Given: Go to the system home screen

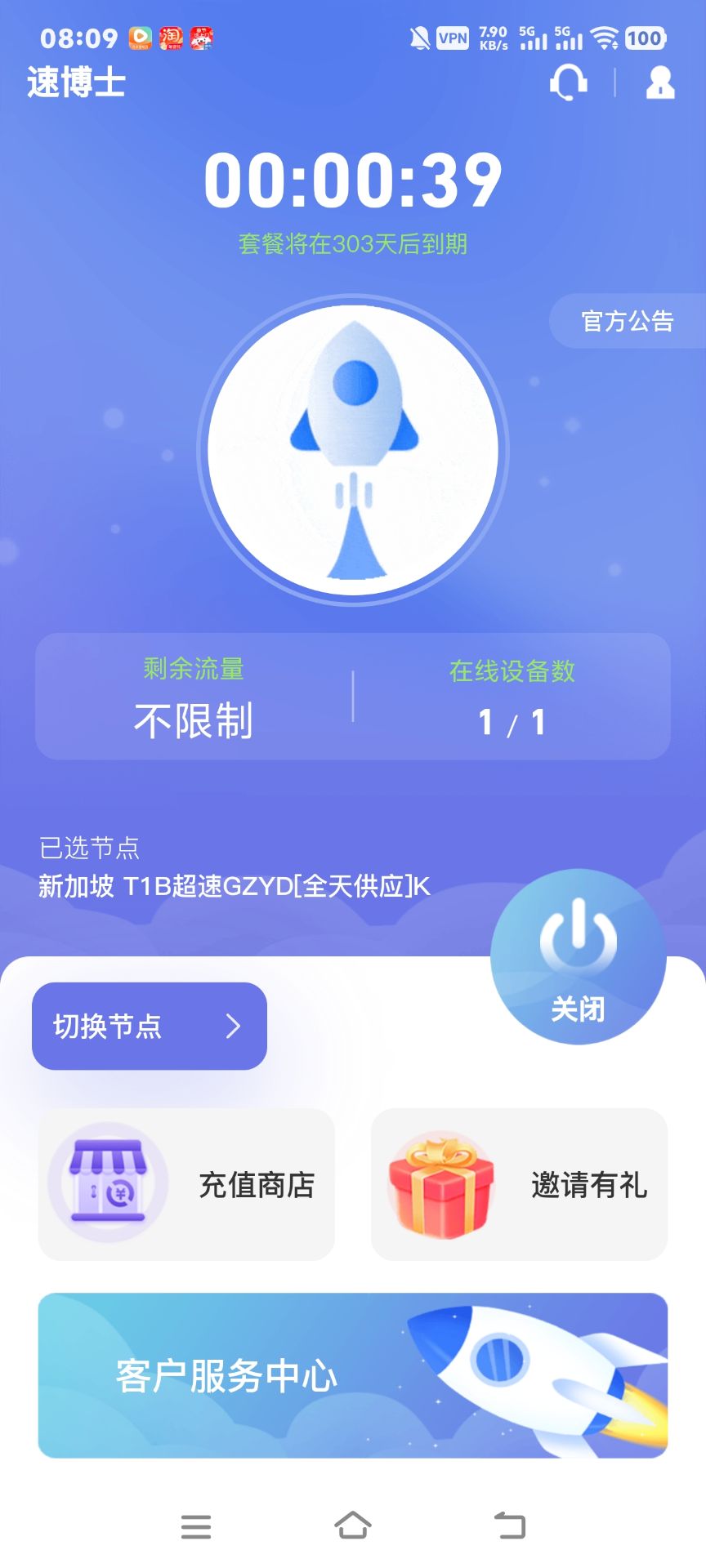Looking at the screenshot, I should (x=353, y=1525).
